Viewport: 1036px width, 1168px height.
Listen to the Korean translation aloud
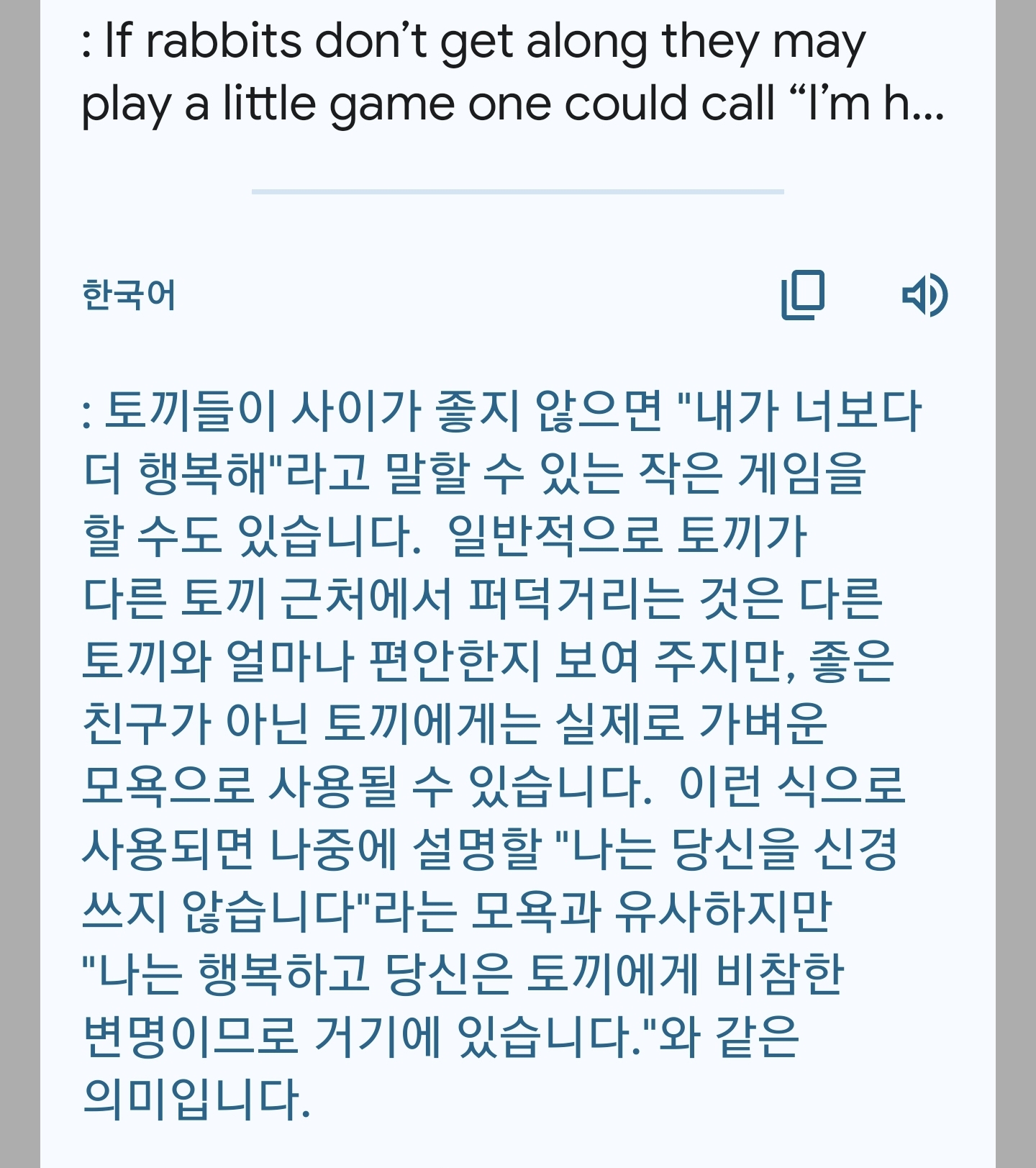[x=924, y=295]
